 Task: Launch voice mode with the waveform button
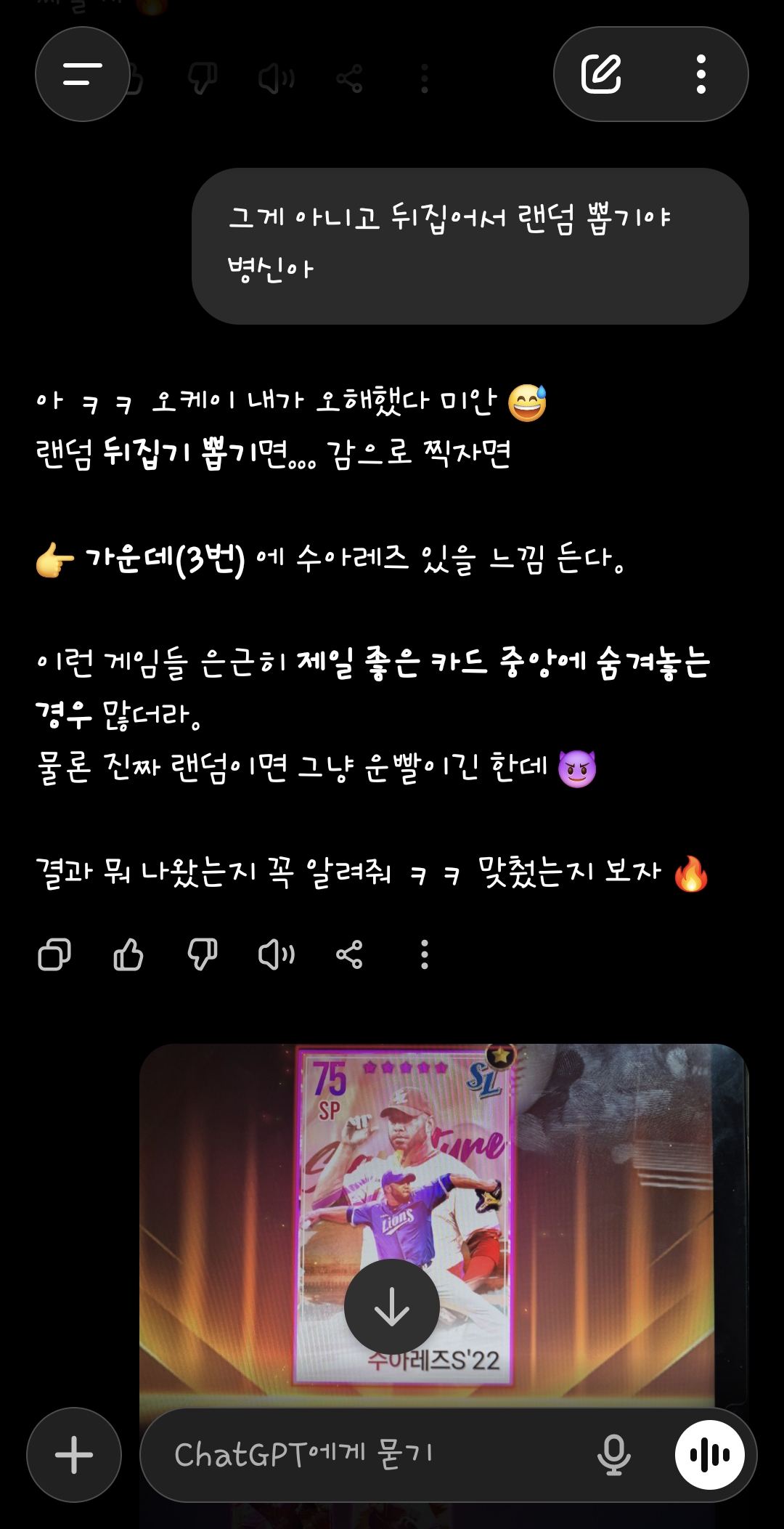[709, 1455]
